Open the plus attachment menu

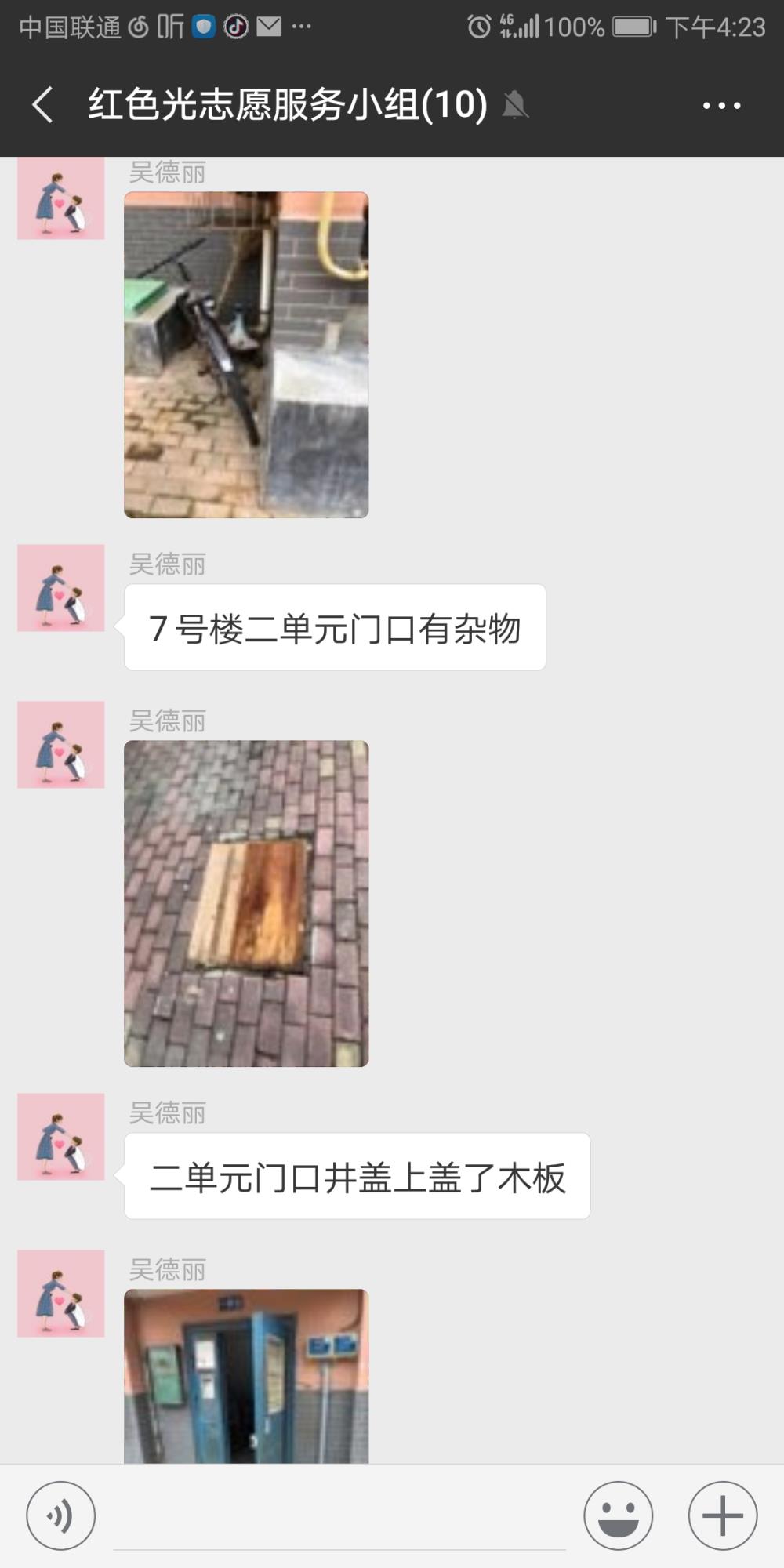click(x=723, y=1515)
